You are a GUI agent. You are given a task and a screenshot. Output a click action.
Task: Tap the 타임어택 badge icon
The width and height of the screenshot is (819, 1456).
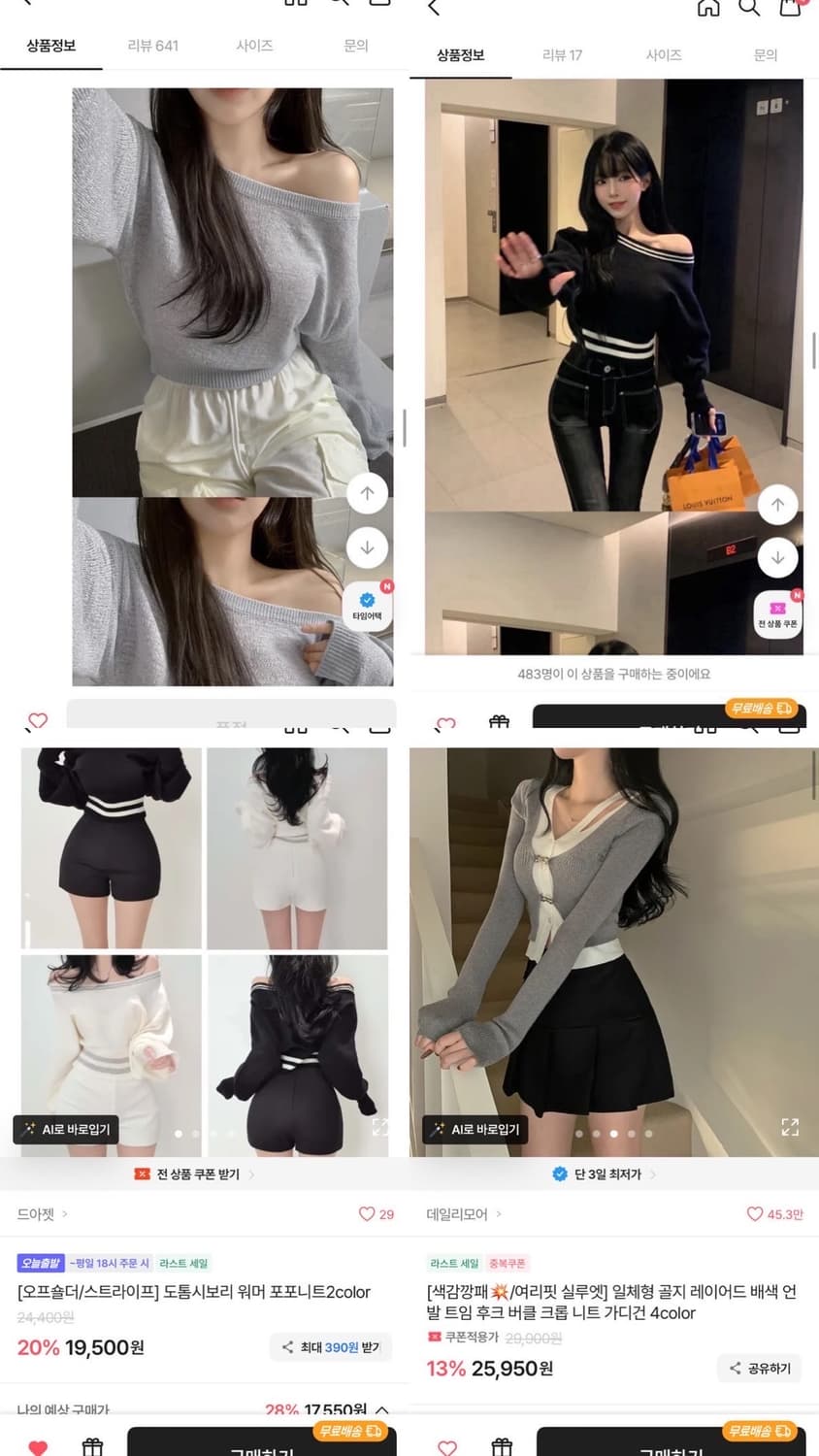pyautogui.click(x=367, y=608)
